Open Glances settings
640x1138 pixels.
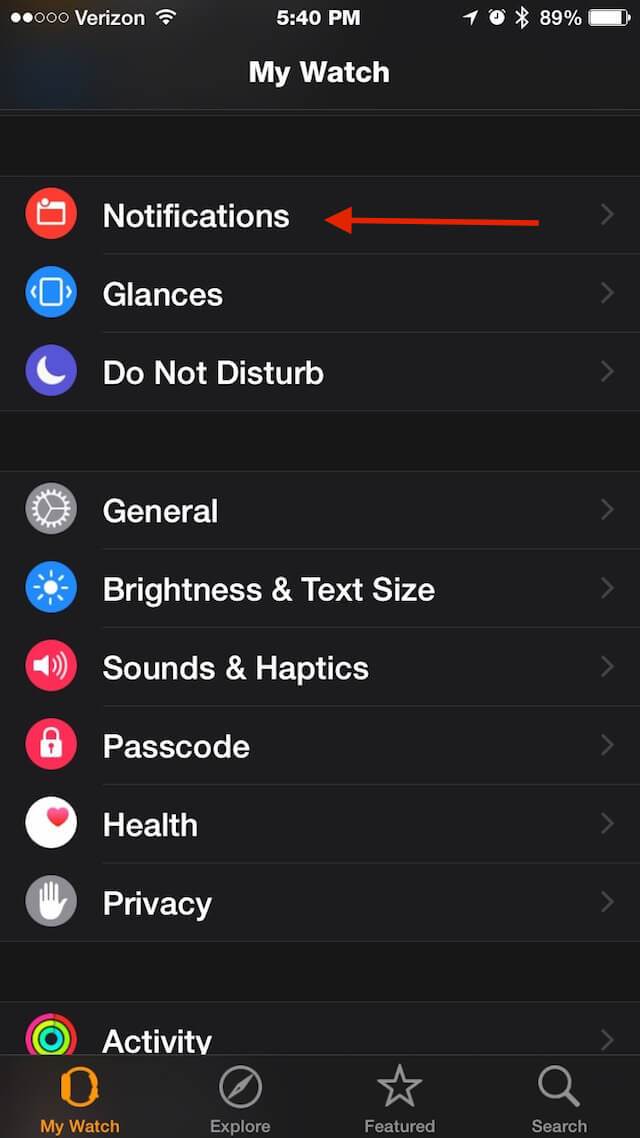[320, 294]
